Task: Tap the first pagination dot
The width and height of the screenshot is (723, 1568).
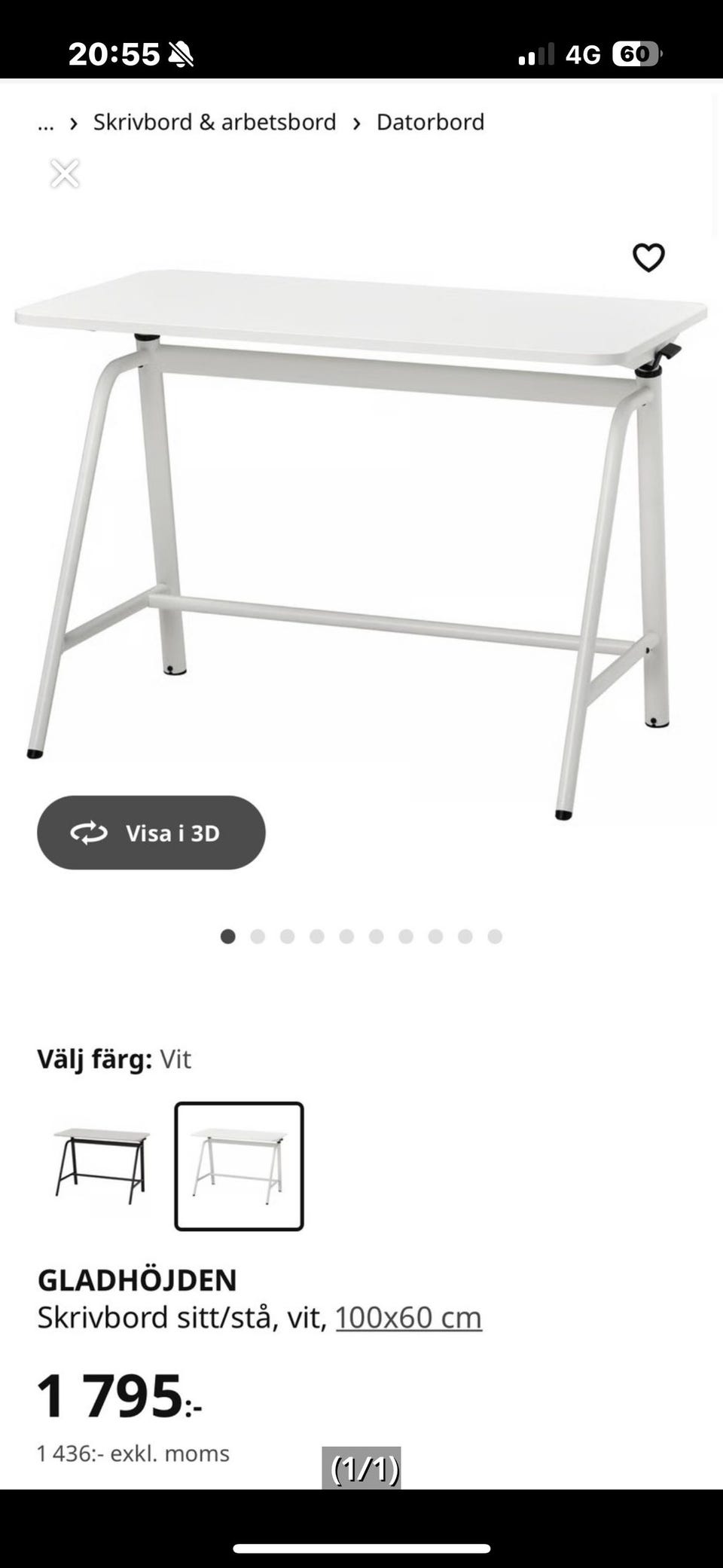Action: [227, 937]
